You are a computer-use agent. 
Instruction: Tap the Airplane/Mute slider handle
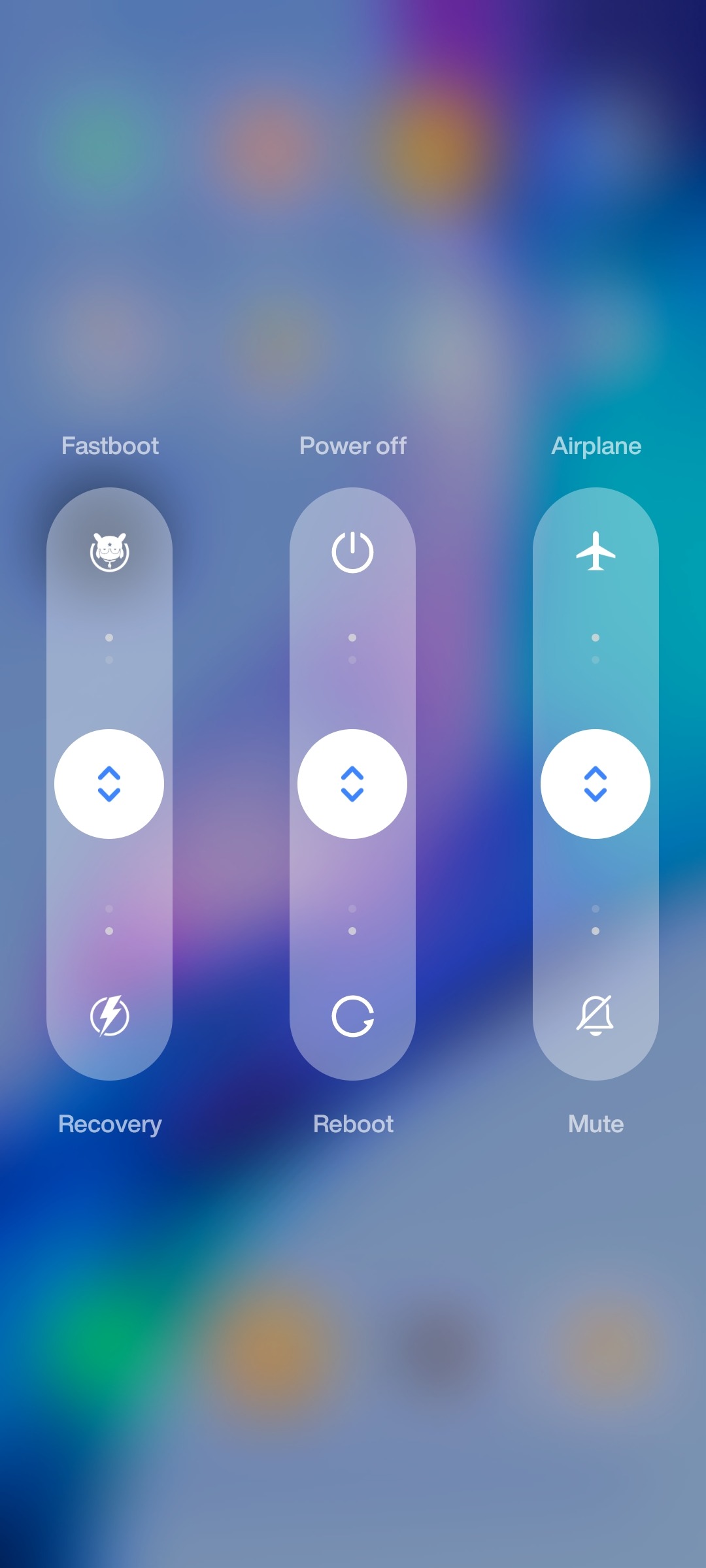click(x=596, y=784)
